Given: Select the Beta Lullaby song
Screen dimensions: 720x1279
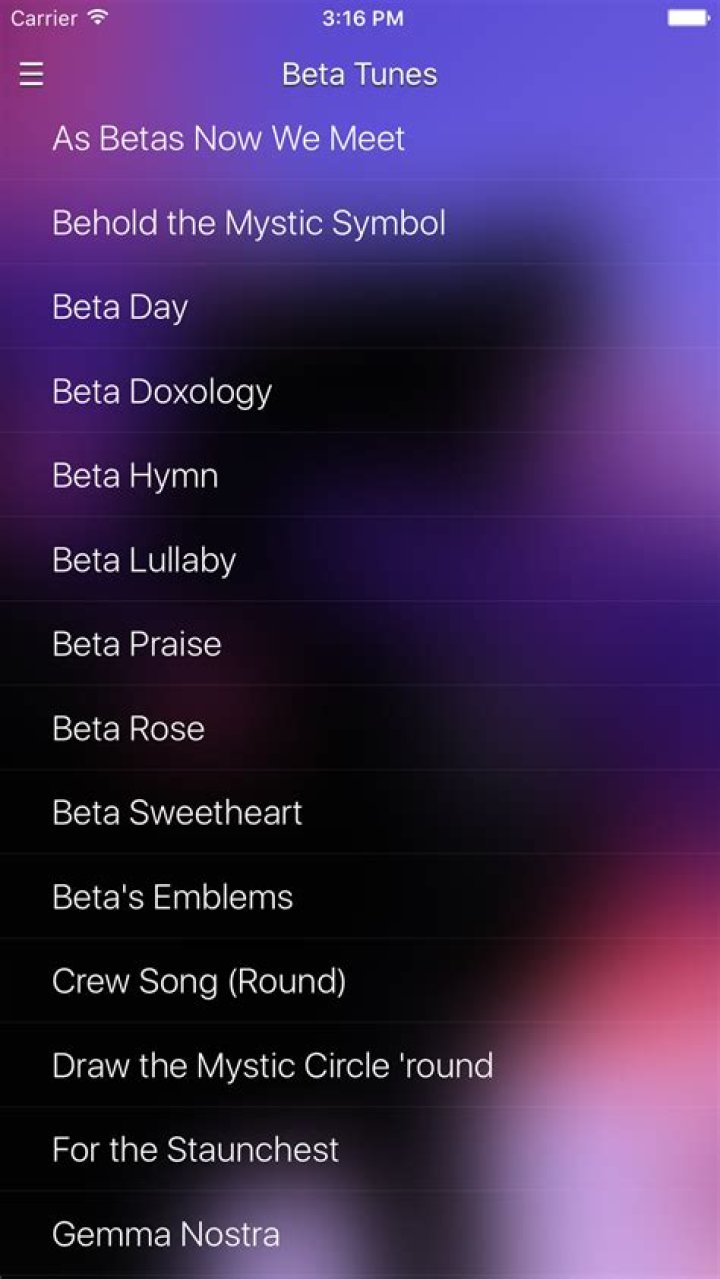Looking at the screenshot, I should pyautogui.click(x=360, y=559).
